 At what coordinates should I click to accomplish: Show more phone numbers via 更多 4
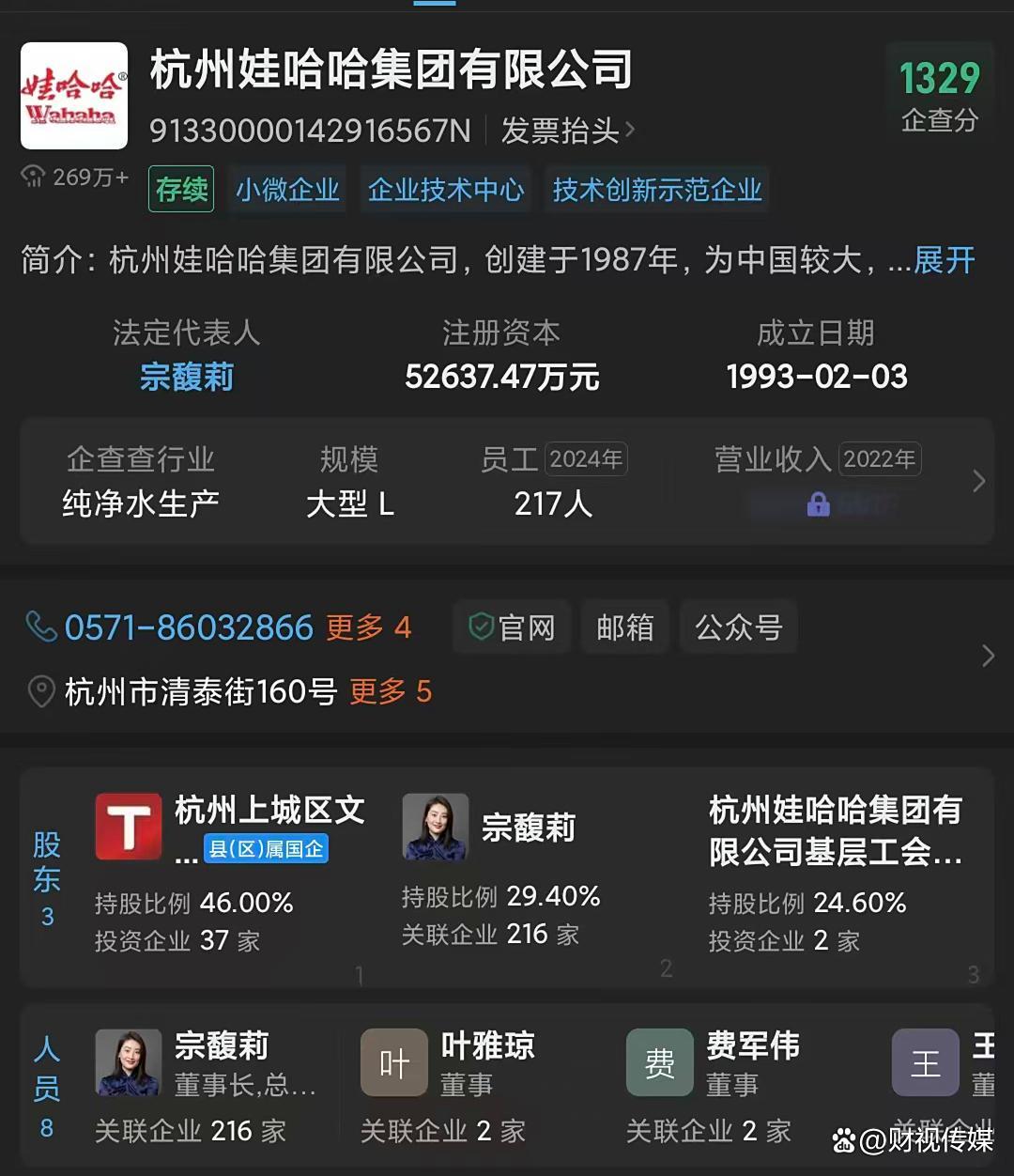coord(368,627)
